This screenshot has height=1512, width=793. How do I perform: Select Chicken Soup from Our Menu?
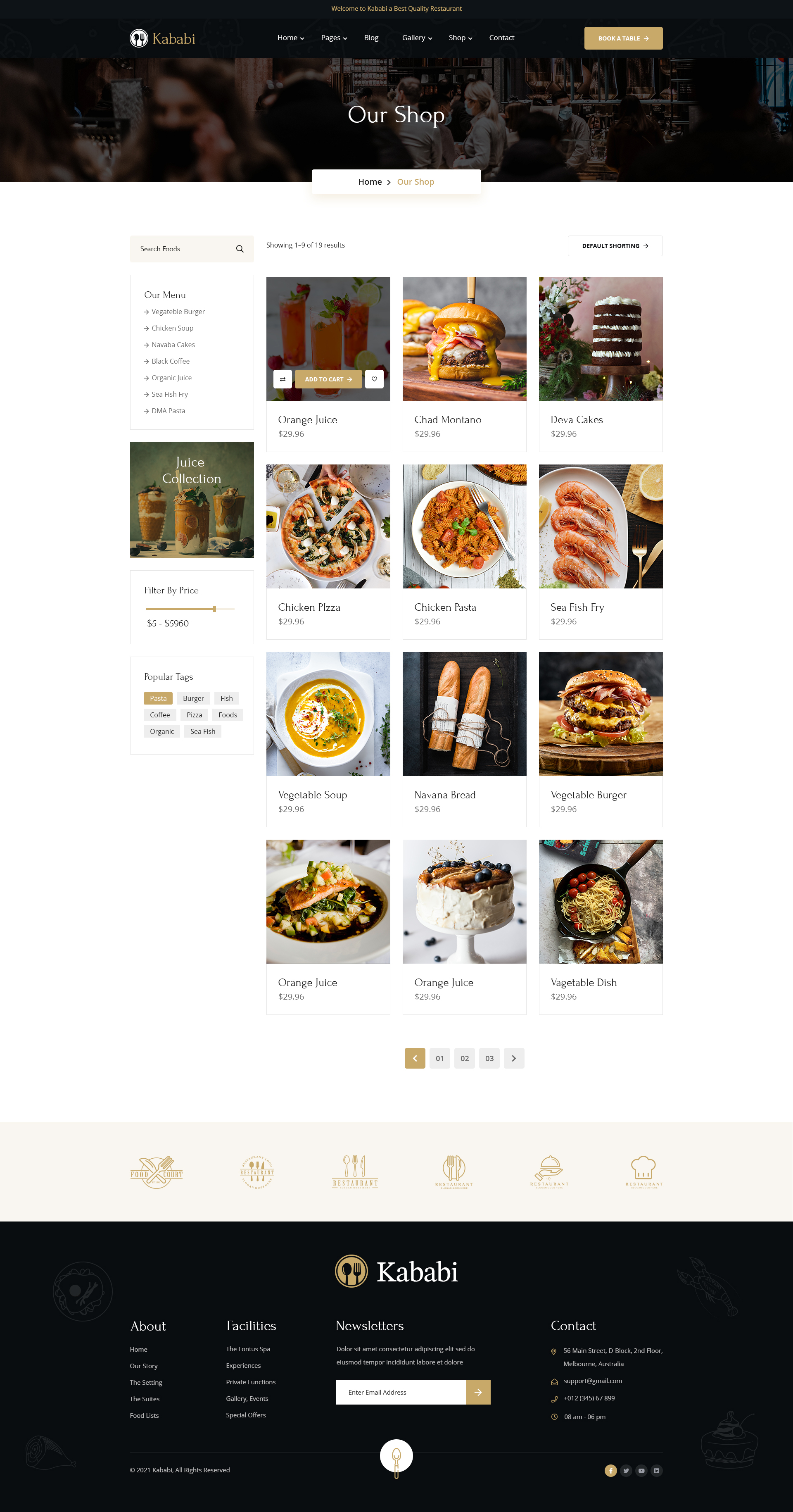(x=173, y=328)
